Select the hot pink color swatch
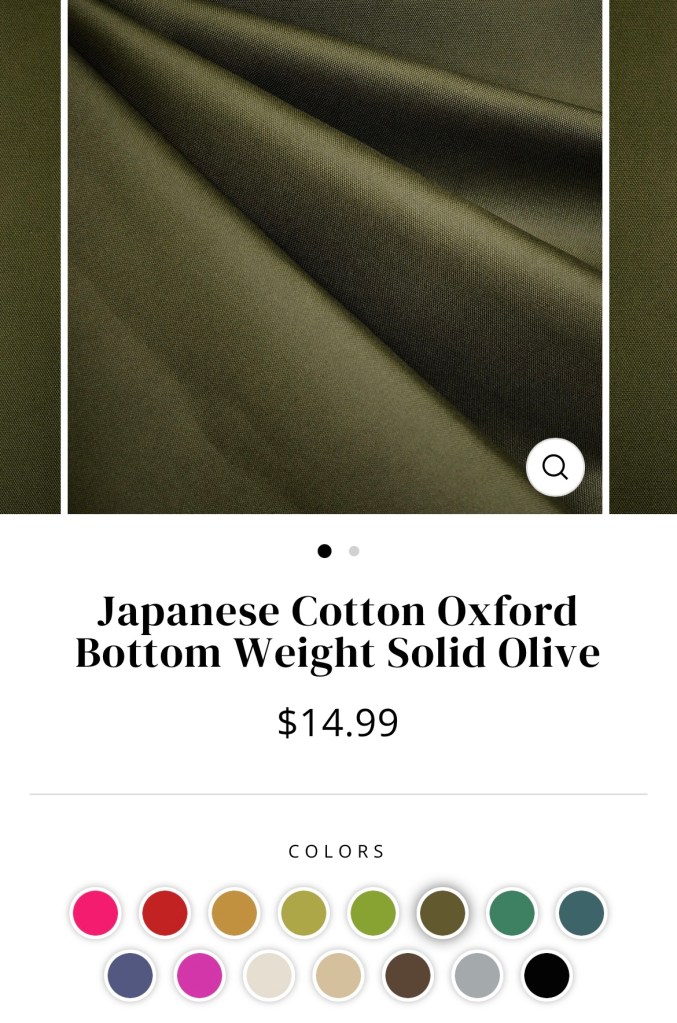The height and width of the screenshot is (1023, 677). coord(96,913)
